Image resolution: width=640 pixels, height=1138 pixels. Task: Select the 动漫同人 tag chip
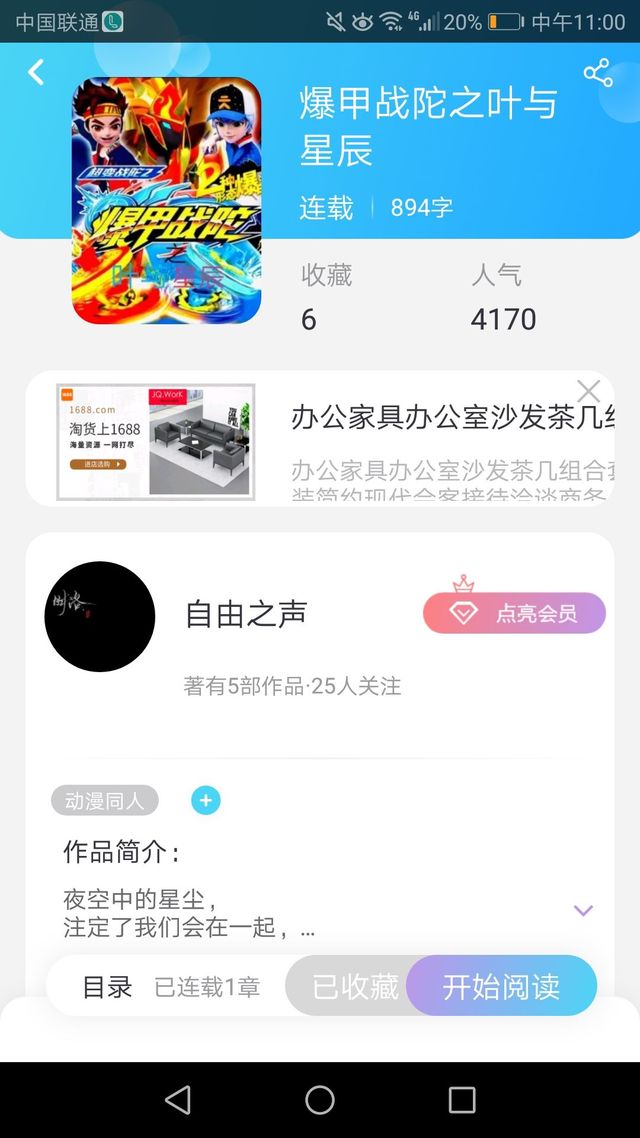104,801
